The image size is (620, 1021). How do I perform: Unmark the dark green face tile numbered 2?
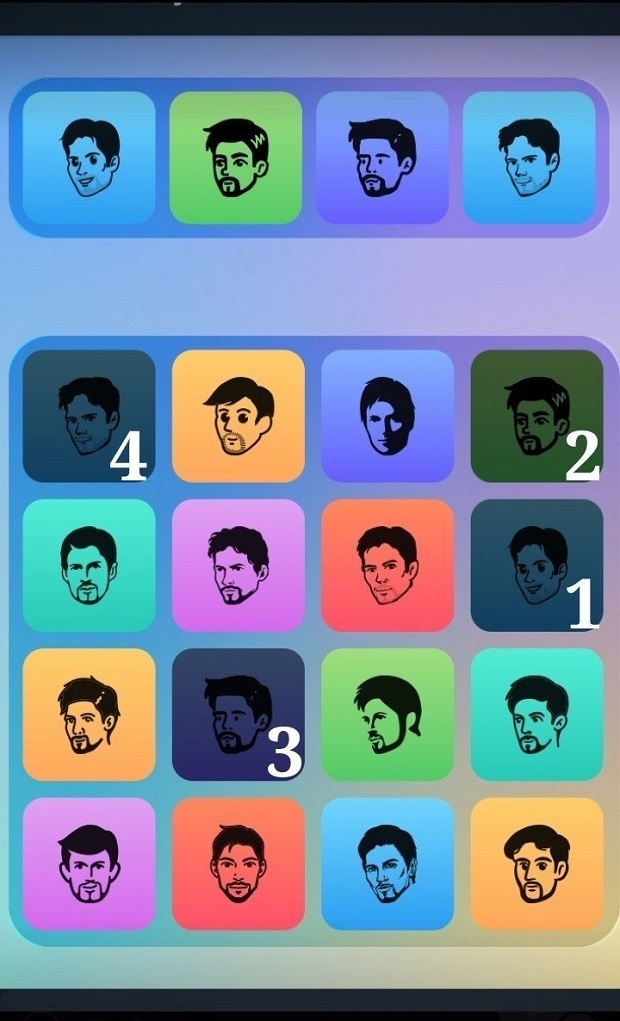(537, 416)
